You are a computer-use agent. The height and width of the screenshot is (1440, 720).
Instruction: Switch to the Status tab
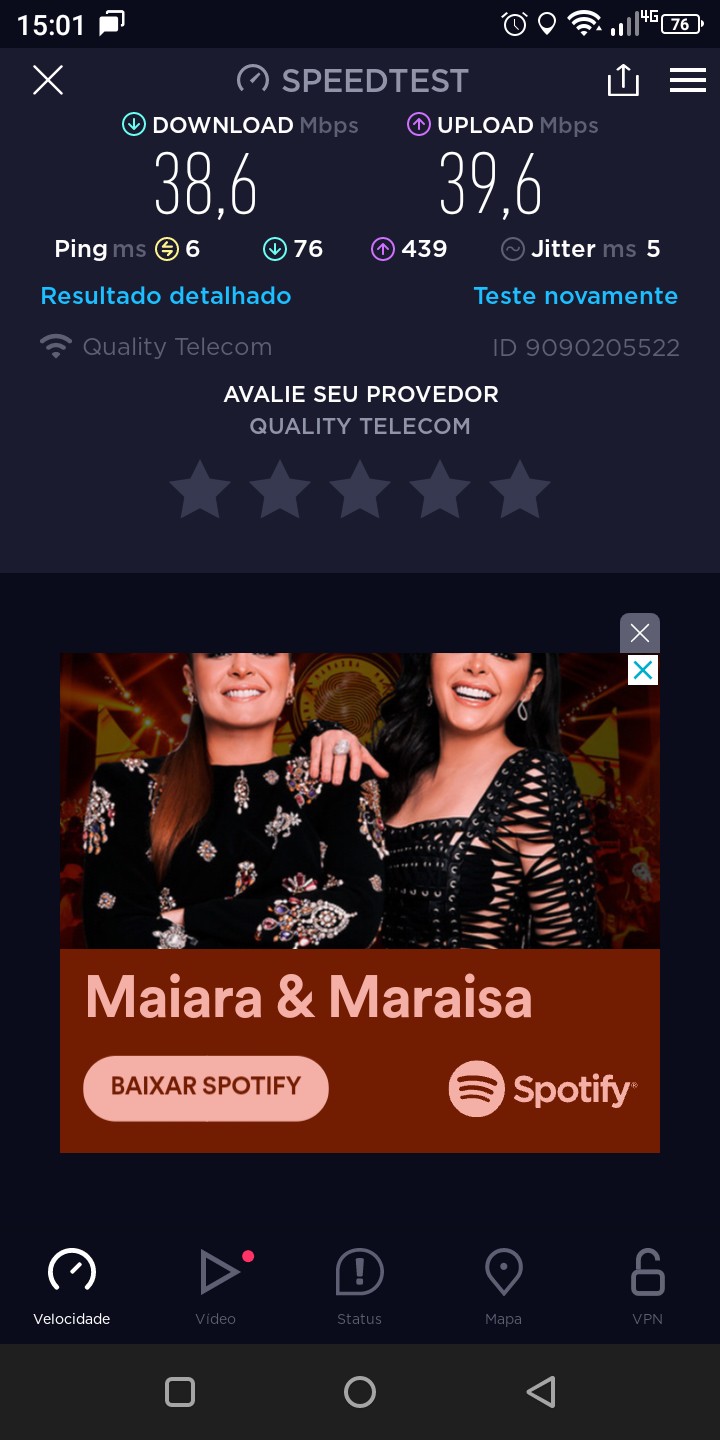point(360,1285)
